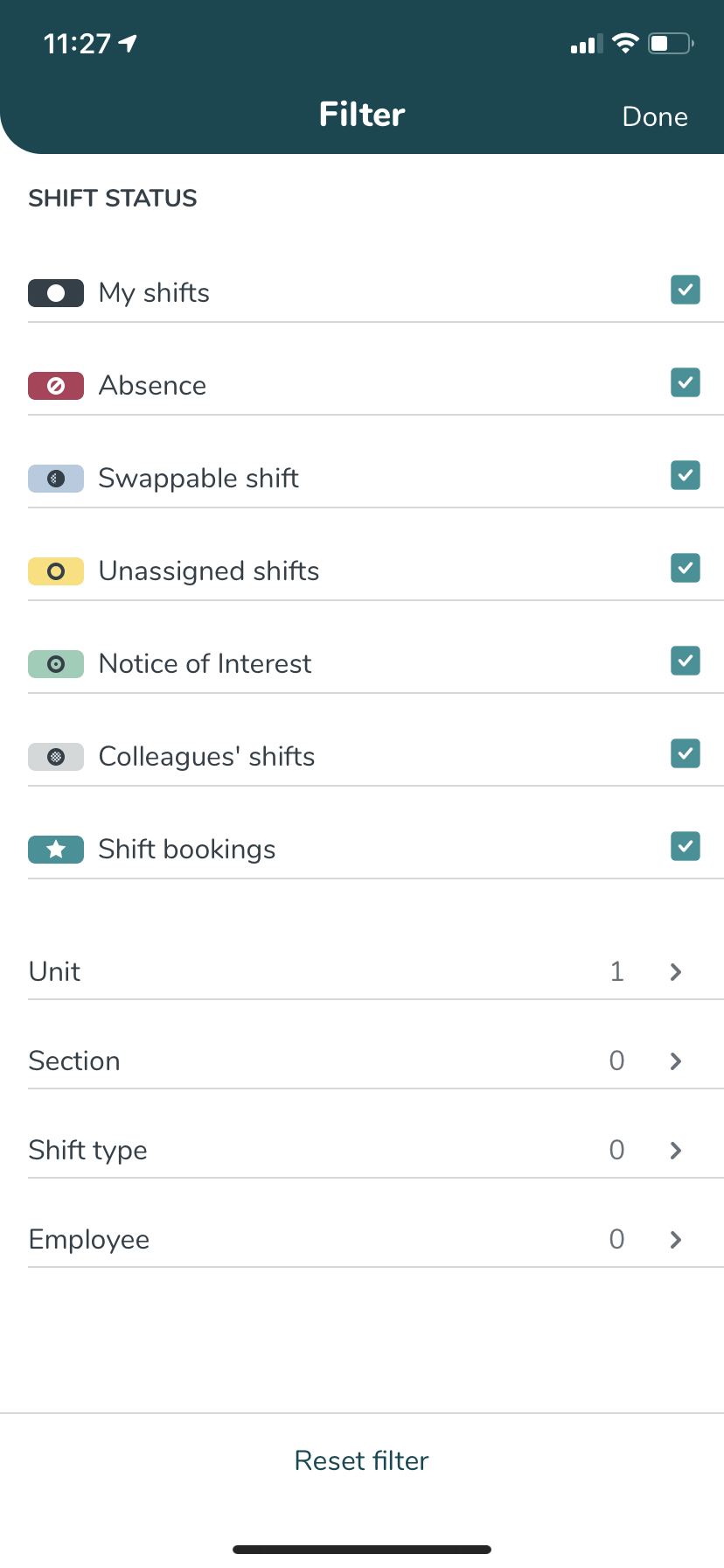Open the Employee filter row
724x1568 pixels.
click(x=376, y=1239)
